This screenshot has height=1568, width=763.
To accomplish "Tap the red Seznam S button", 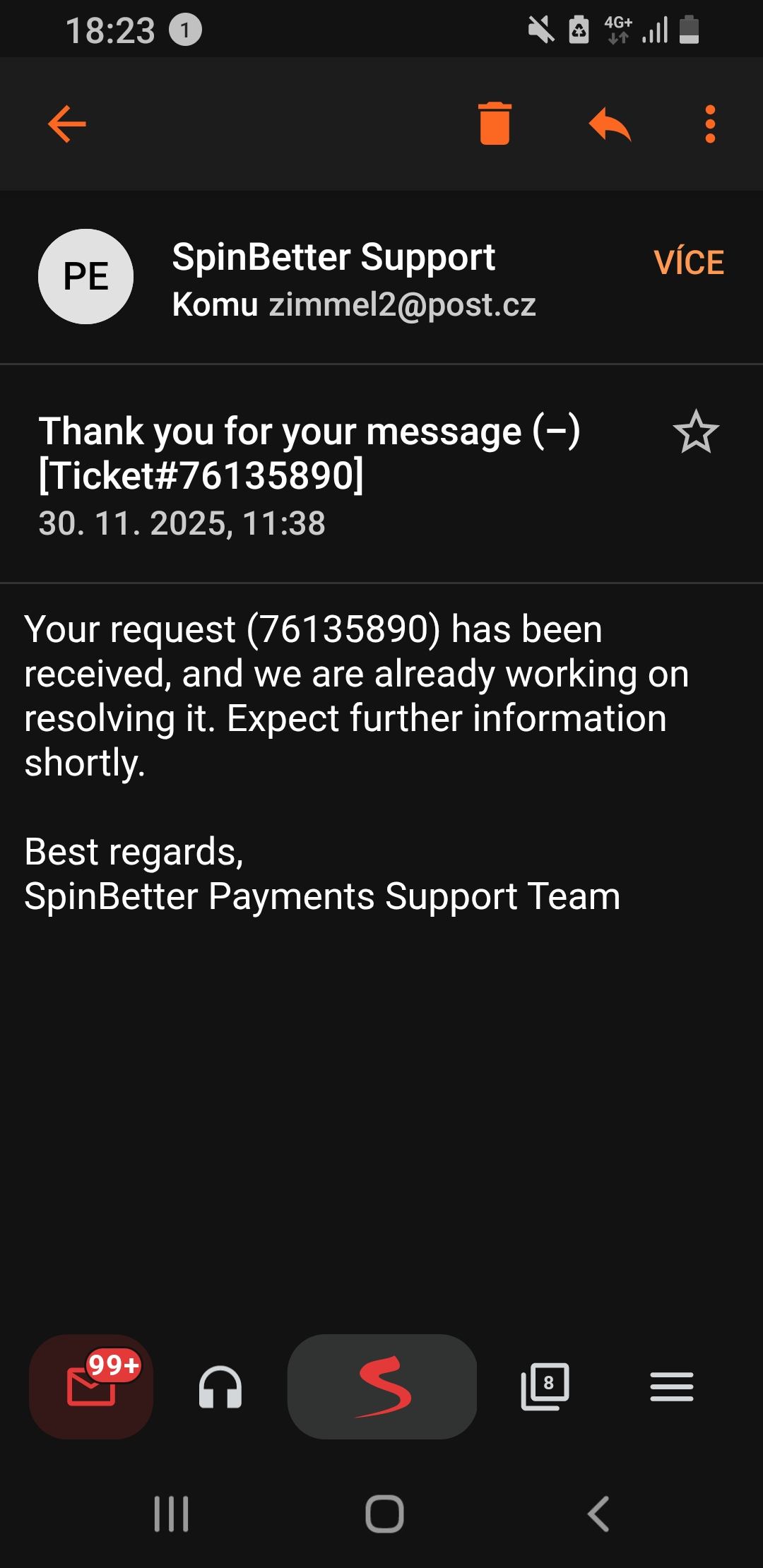I will [x=382, y=1386].
